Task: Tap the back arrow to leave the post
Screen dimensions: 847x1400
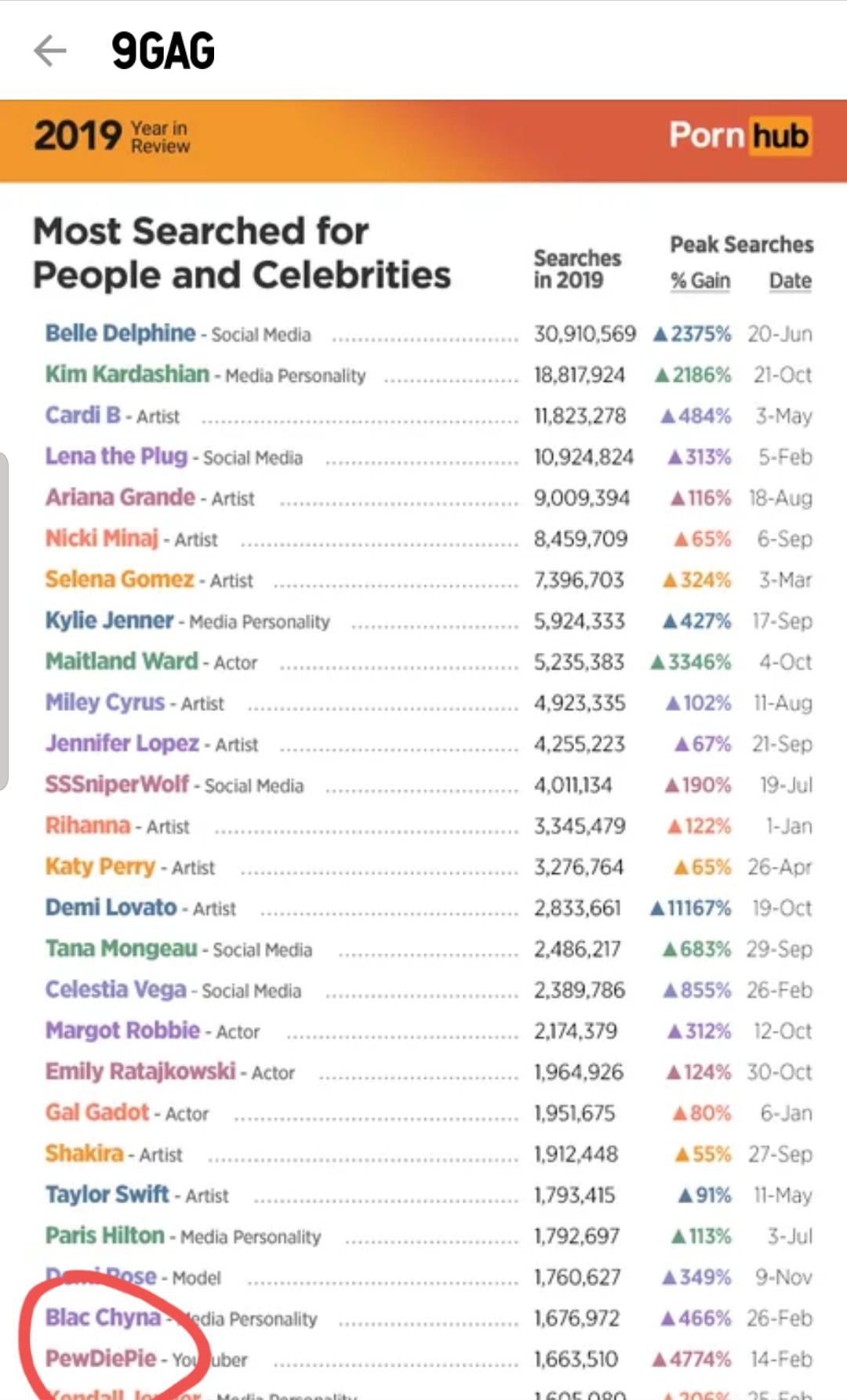Action: tap(49, 52)
